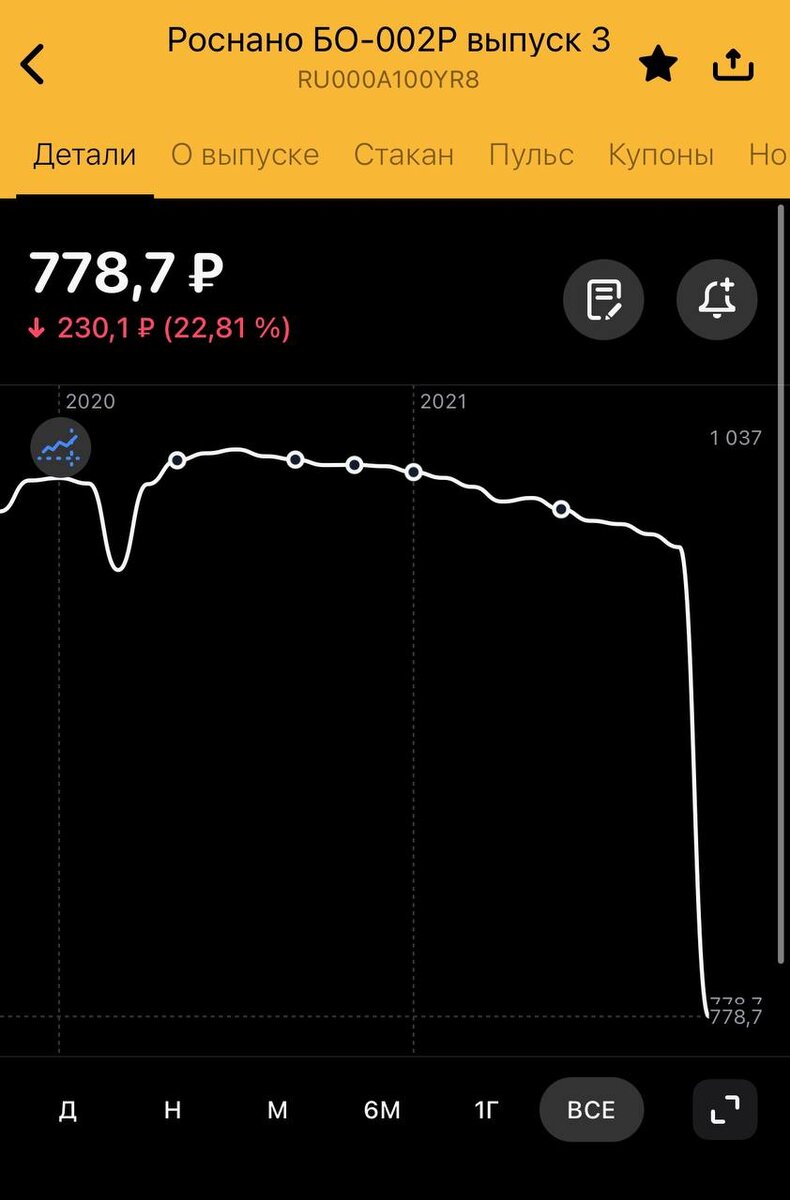This screenshot has height=1200, width=790.
Task: Go back using the header arrow
Action: [x=34, y=64]
